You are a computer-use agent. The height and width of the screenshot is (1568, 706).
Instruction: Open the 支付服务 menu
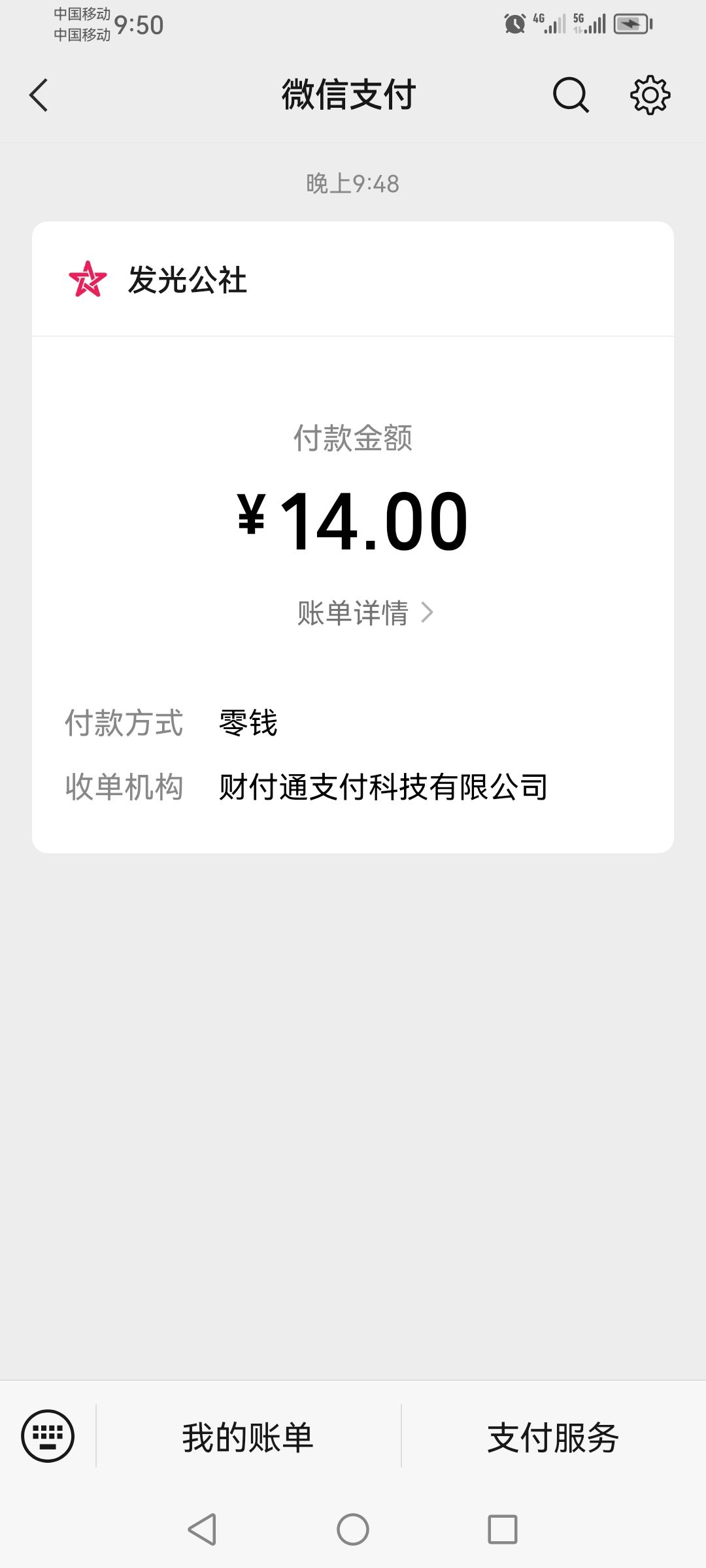553,1437
